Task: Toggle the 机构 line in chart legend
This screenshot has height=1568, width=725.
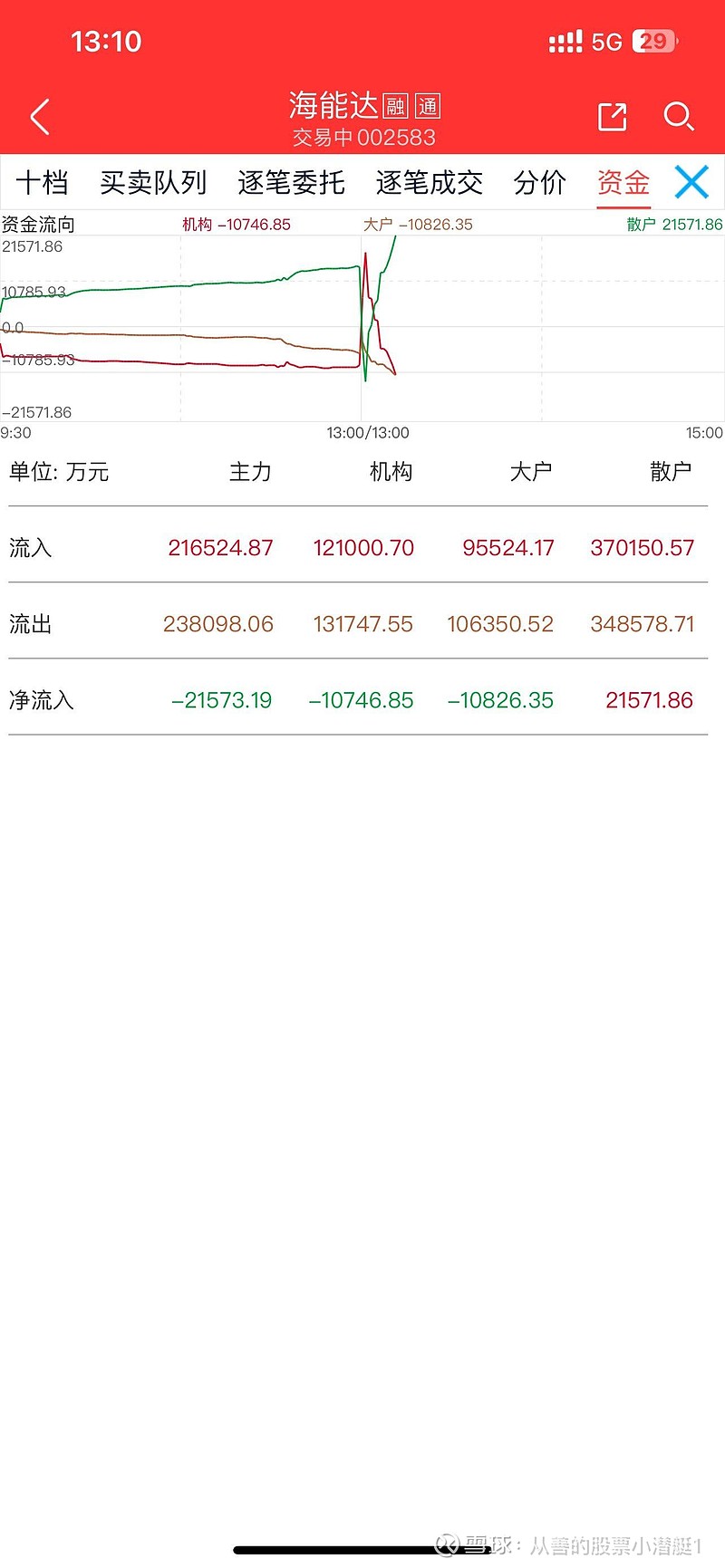Action: point(236,223)
